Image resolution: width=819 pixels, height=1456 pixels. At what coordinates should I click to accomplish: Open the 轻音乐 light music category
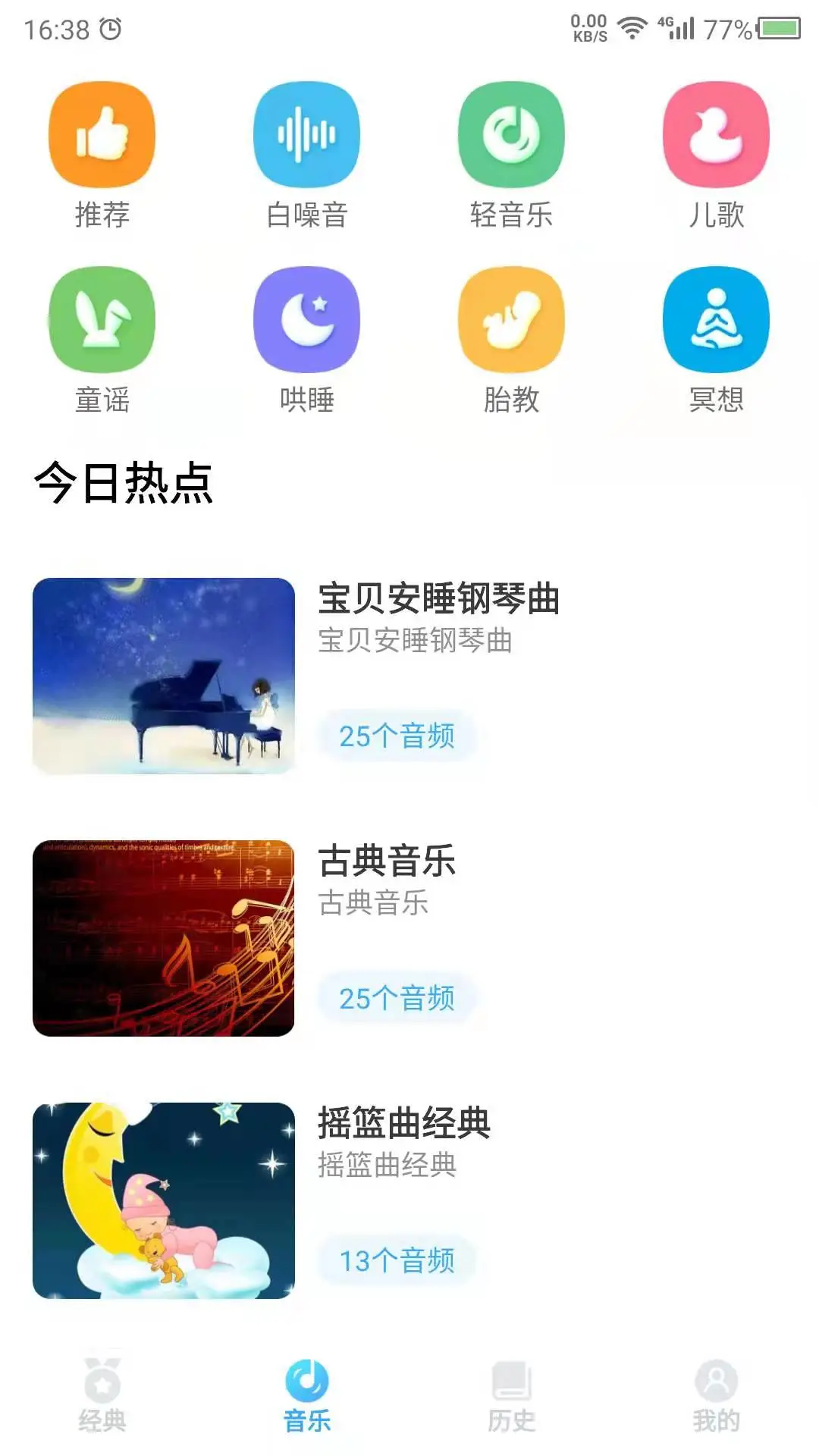510,134
